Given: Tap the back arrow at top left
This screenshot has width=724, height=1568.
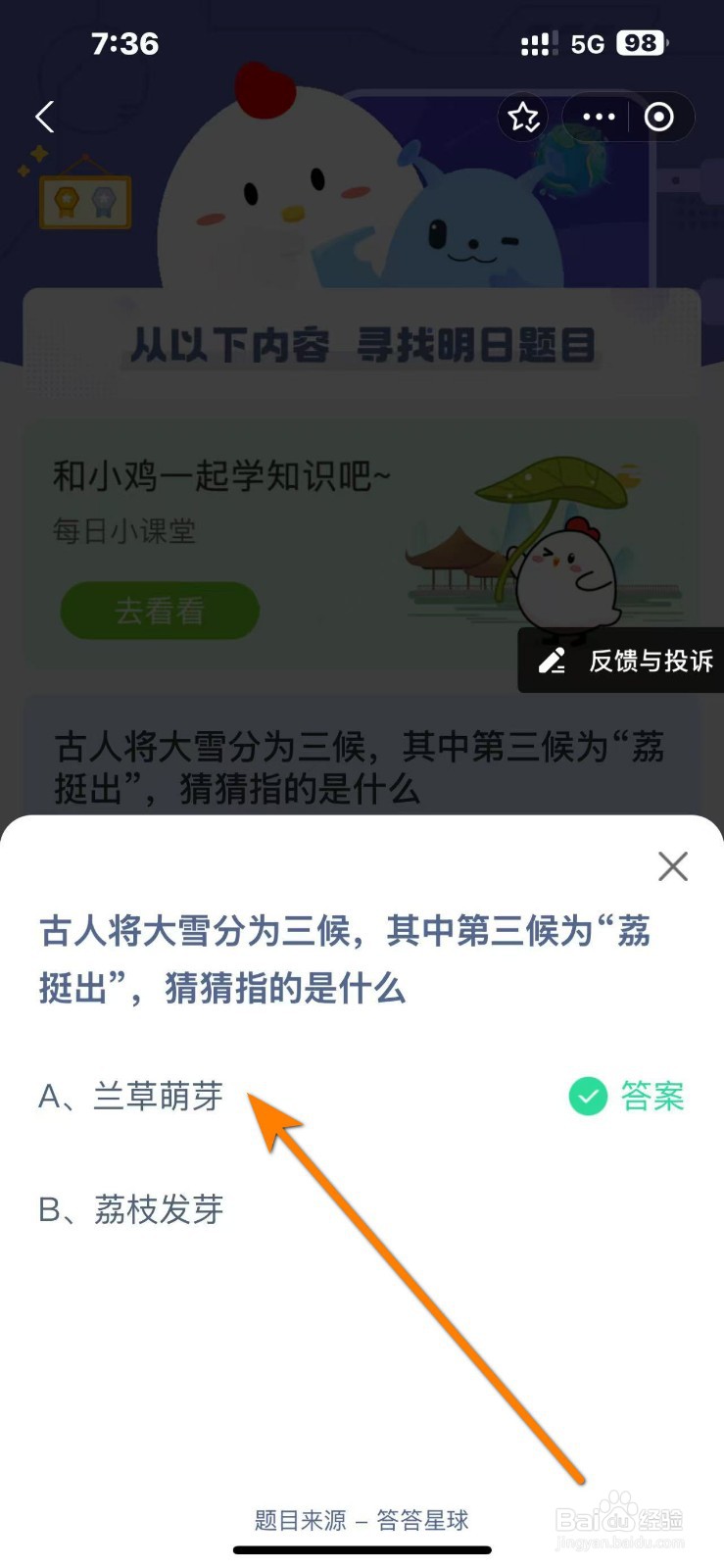Looking at the screenshot, I should 43,117.
